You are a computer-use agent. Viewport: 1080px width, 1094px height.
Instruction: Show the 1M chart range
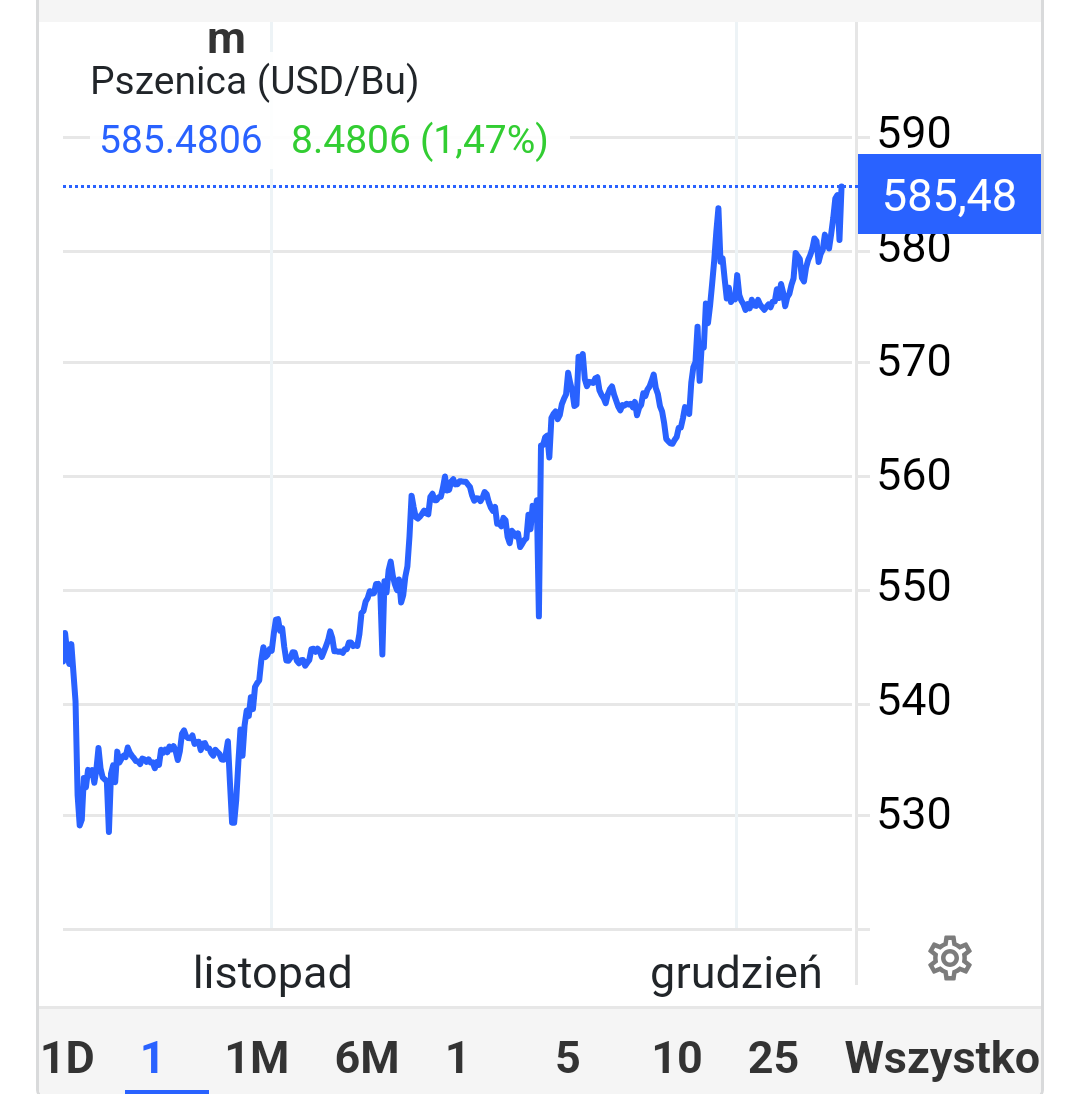[x=257, y=1058]
